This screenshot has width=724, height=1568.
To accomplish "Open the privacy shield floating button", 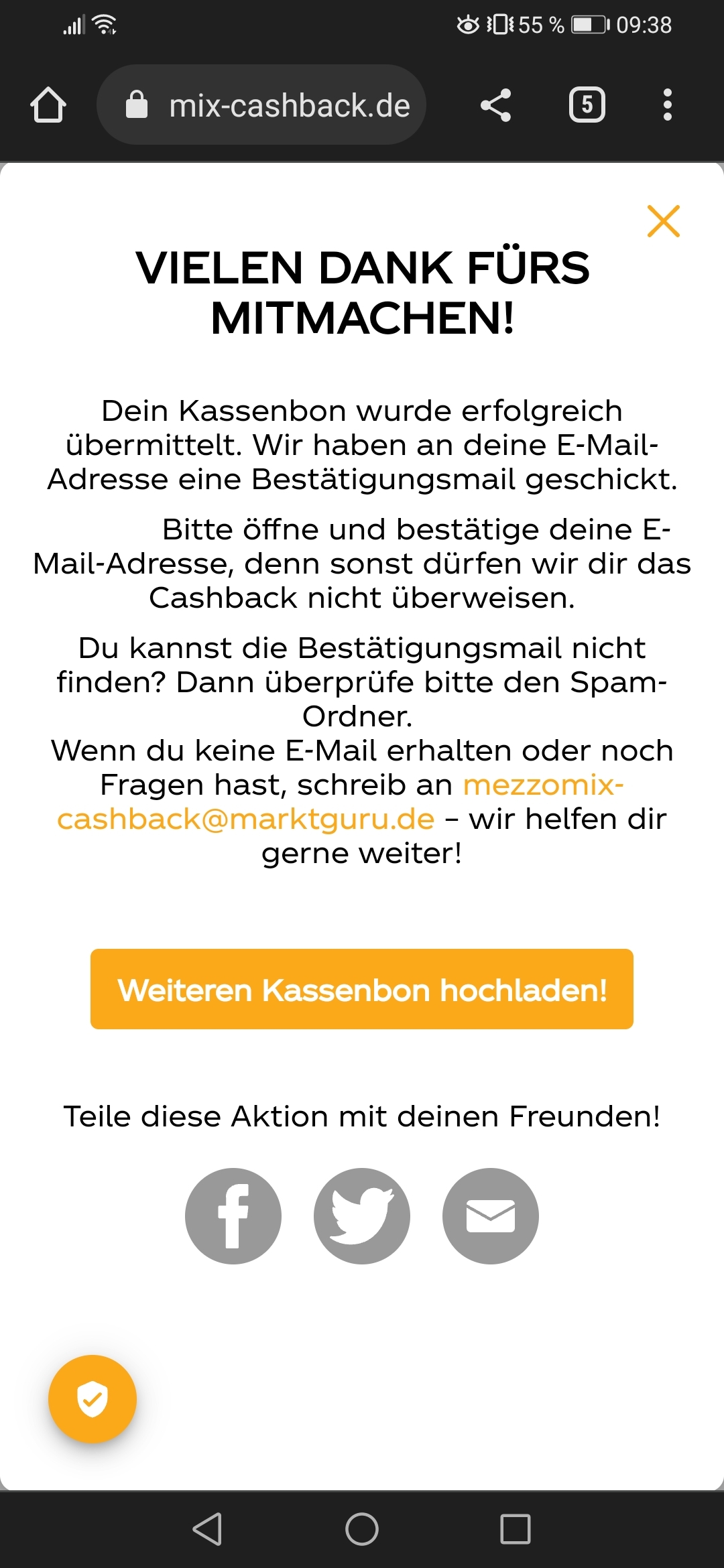I will tap(93, 1399).
